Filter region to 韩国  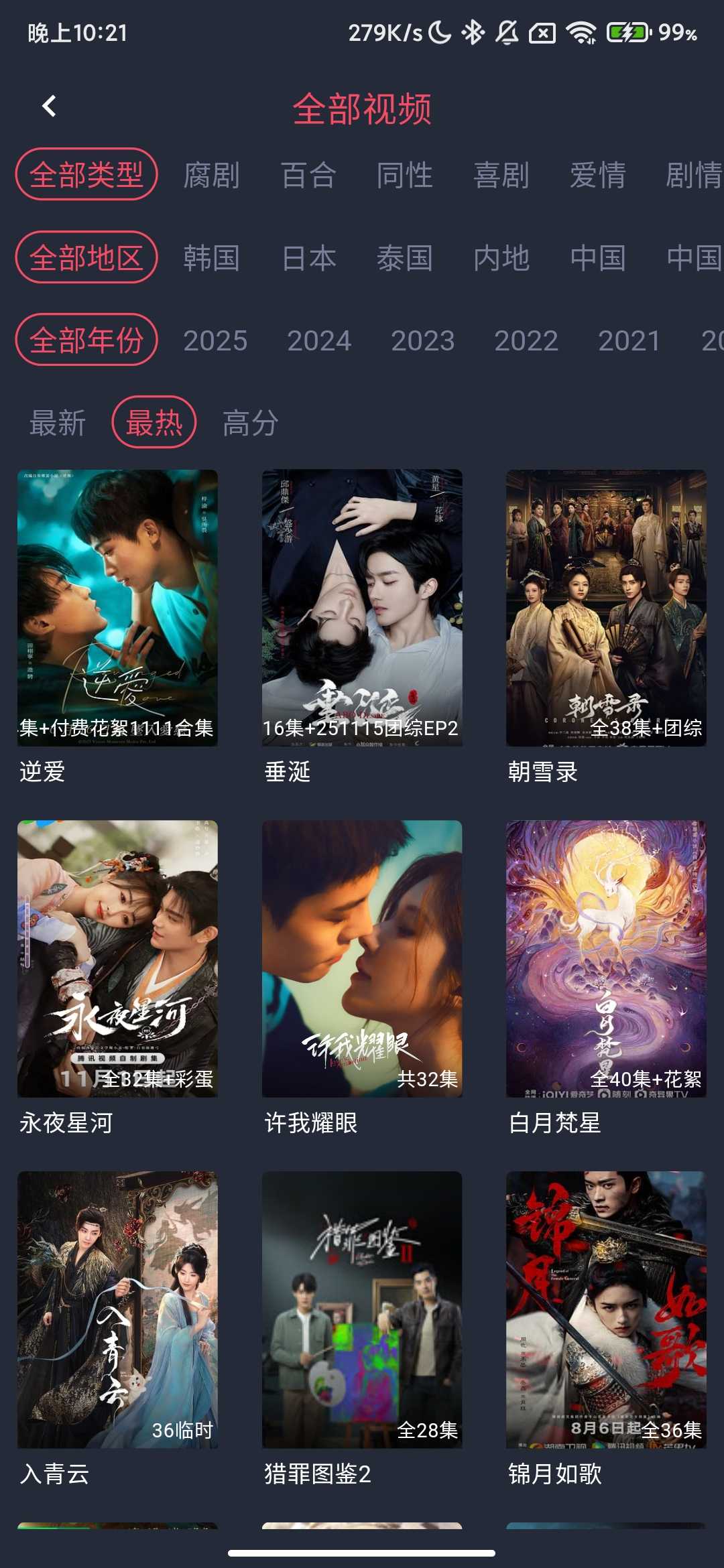click(212, 258)
